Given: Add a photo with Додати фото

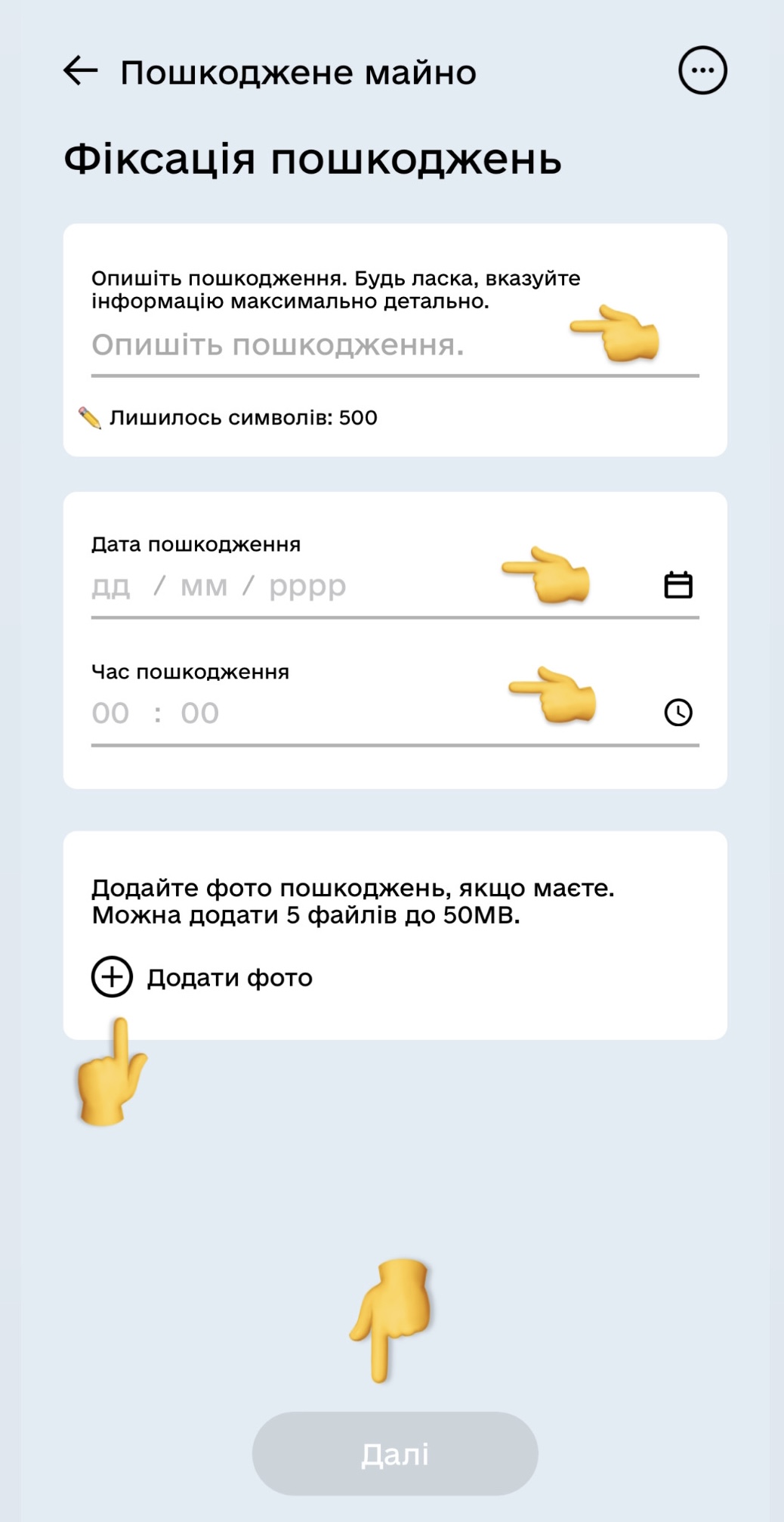Looking at the screenshot, I should pos(202,977).
